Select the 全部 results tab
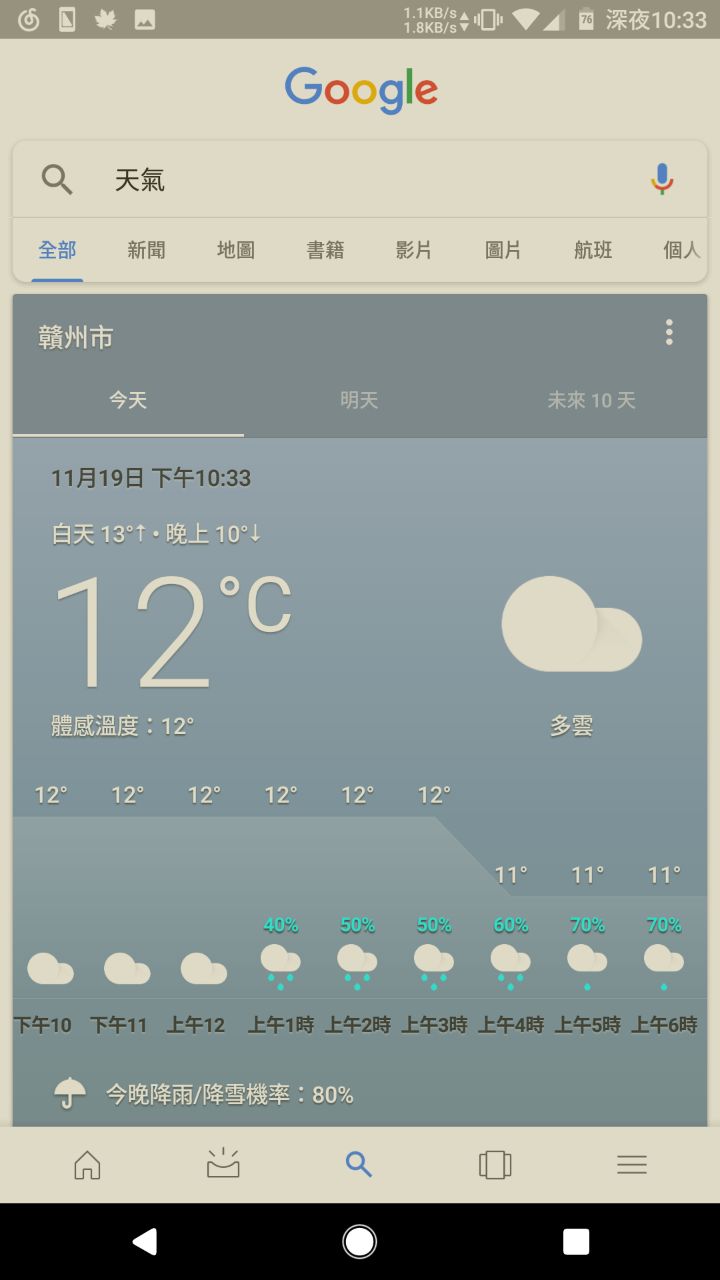The height and width of the screenshot is (1280, 720). point(57,250)
